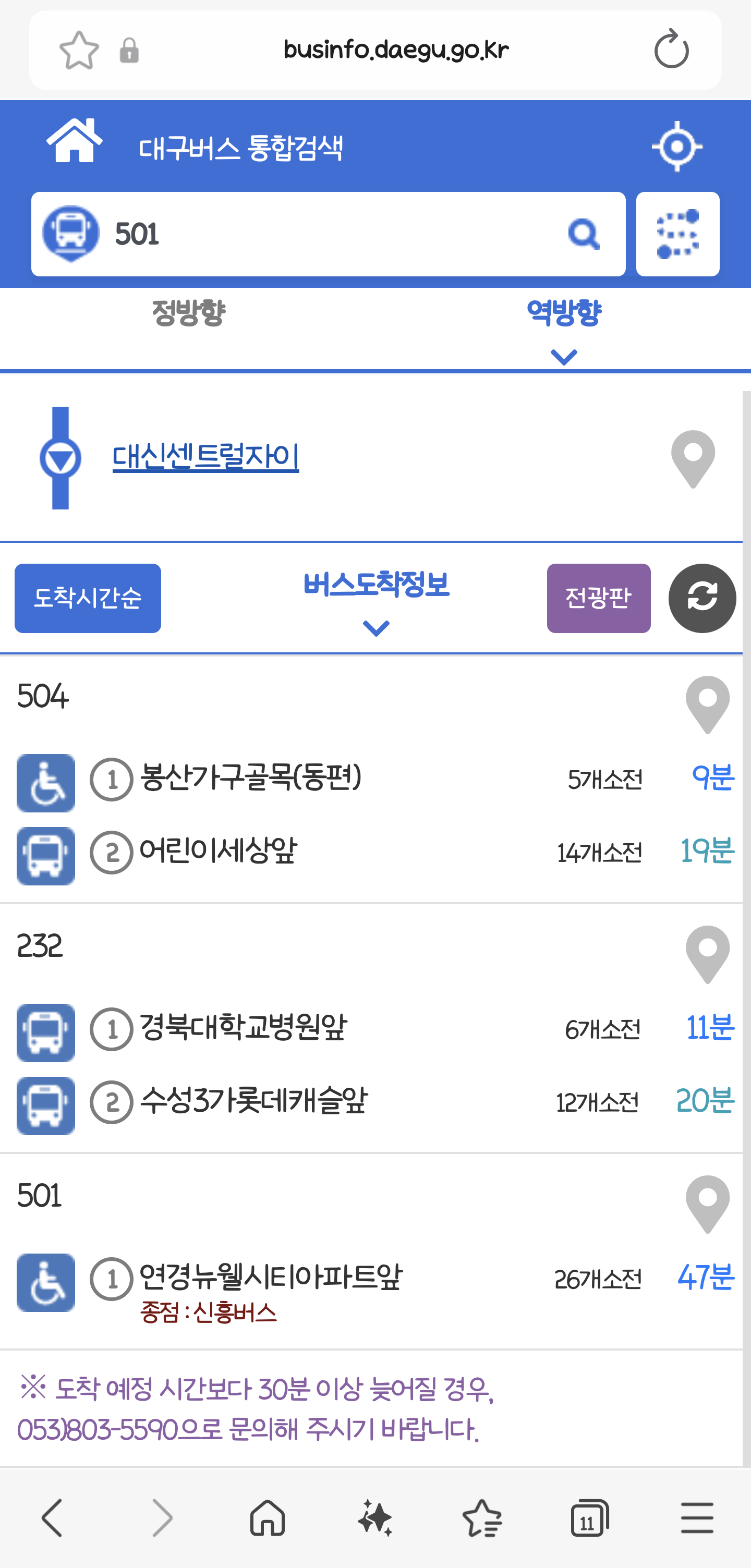Viewport: 751px width, 1568px height.
Task: Click the 도착시간순 sort button
Action: [87, 598]
